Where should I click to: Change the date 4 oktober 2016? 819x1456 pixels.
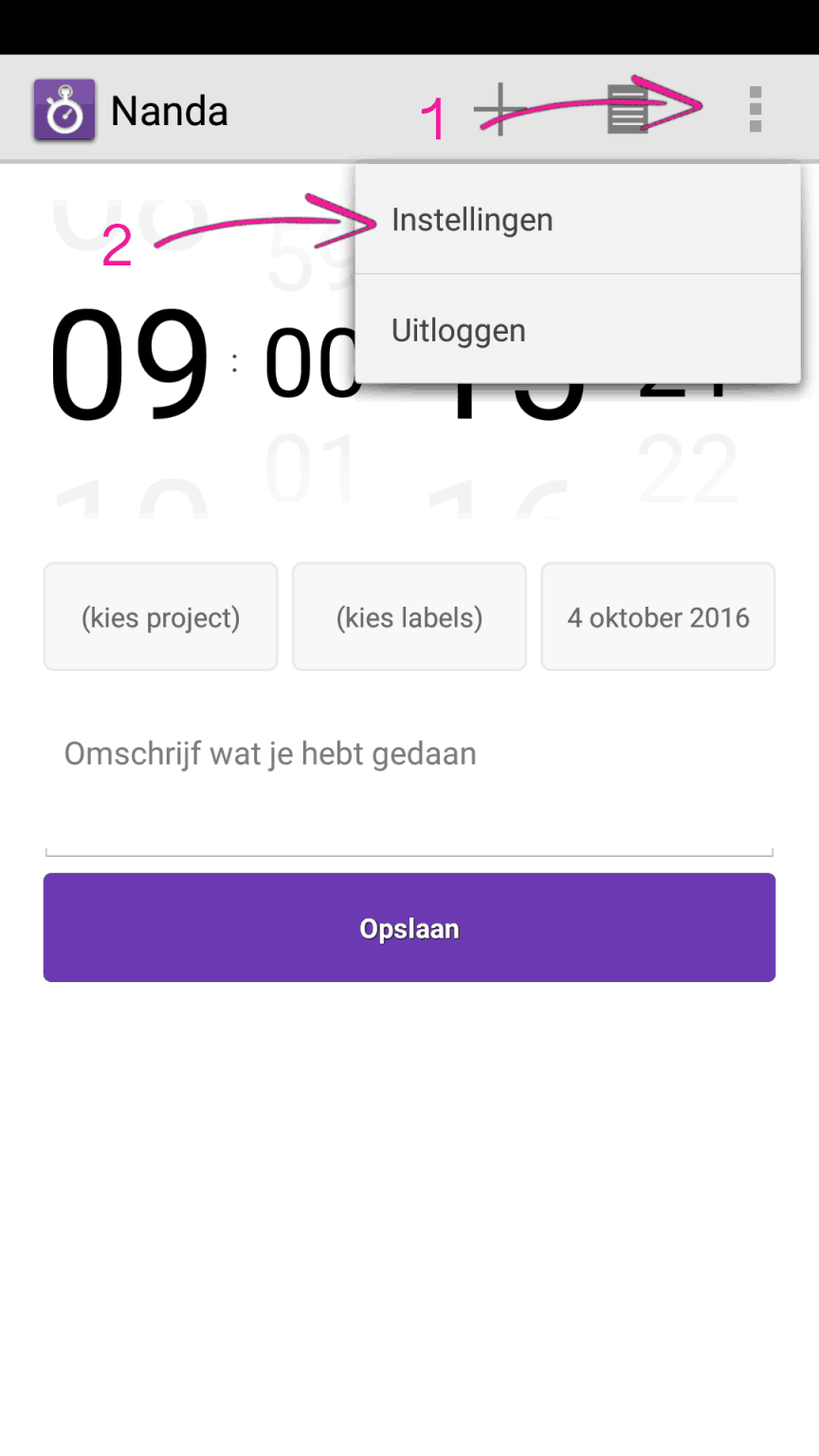pyautogui.click(x=658, y=617)
